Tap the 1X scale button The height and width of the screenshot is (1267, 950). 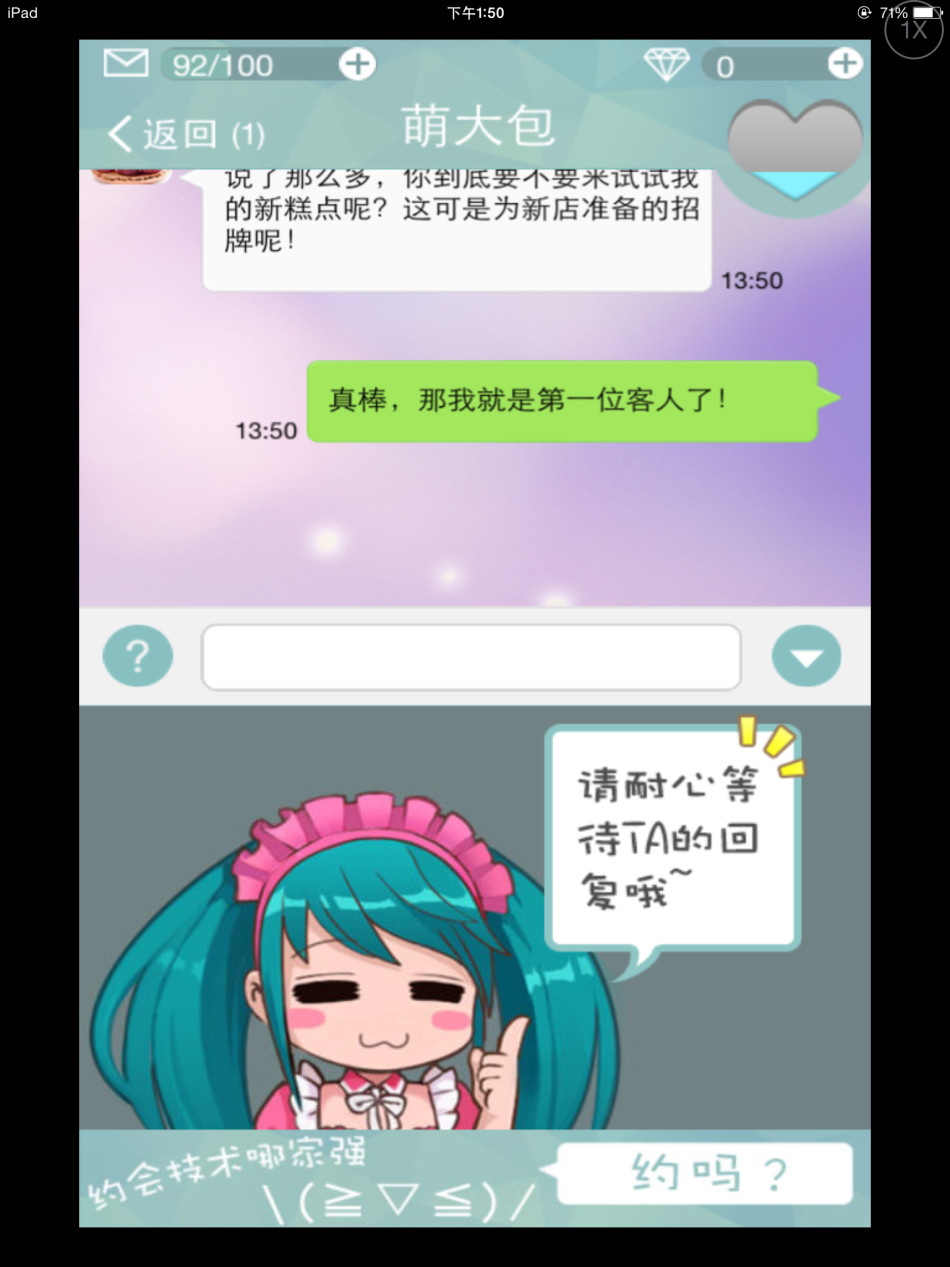click(913, 29)
